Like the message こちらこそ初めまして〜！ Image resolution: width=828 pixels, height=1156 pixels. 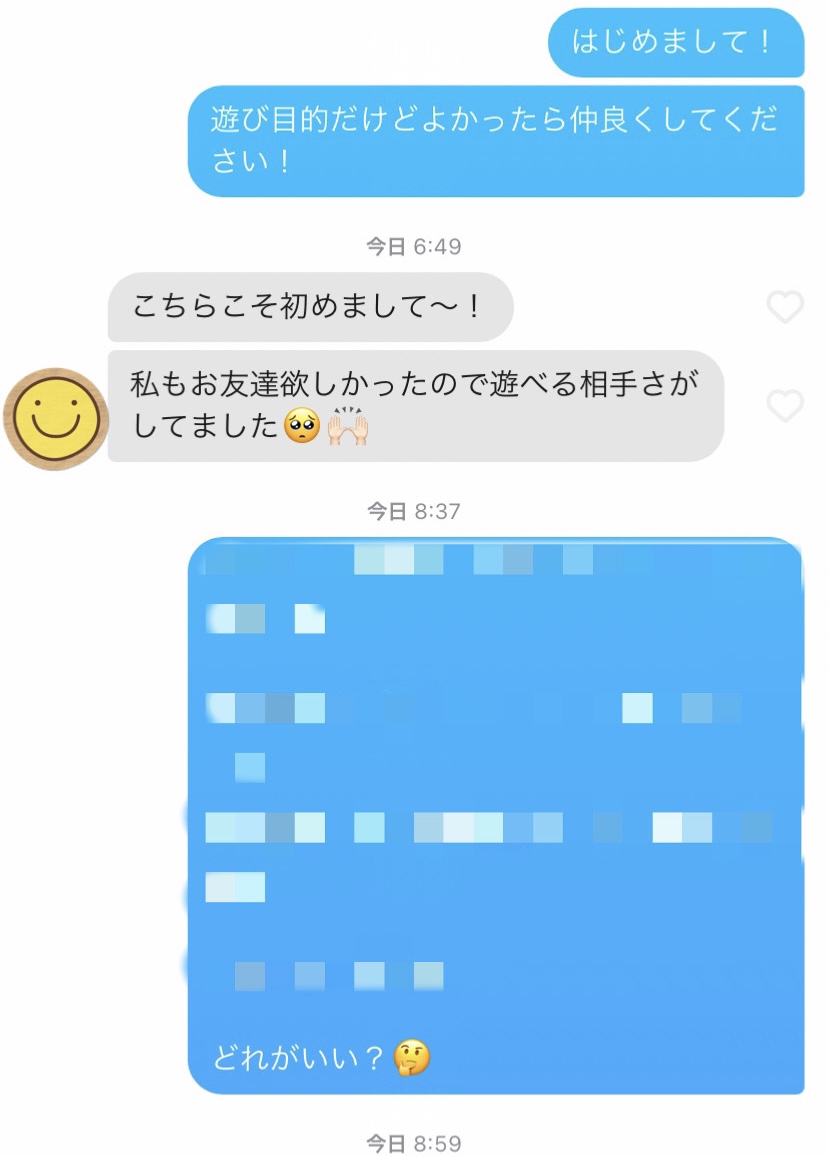coord(785,307)
